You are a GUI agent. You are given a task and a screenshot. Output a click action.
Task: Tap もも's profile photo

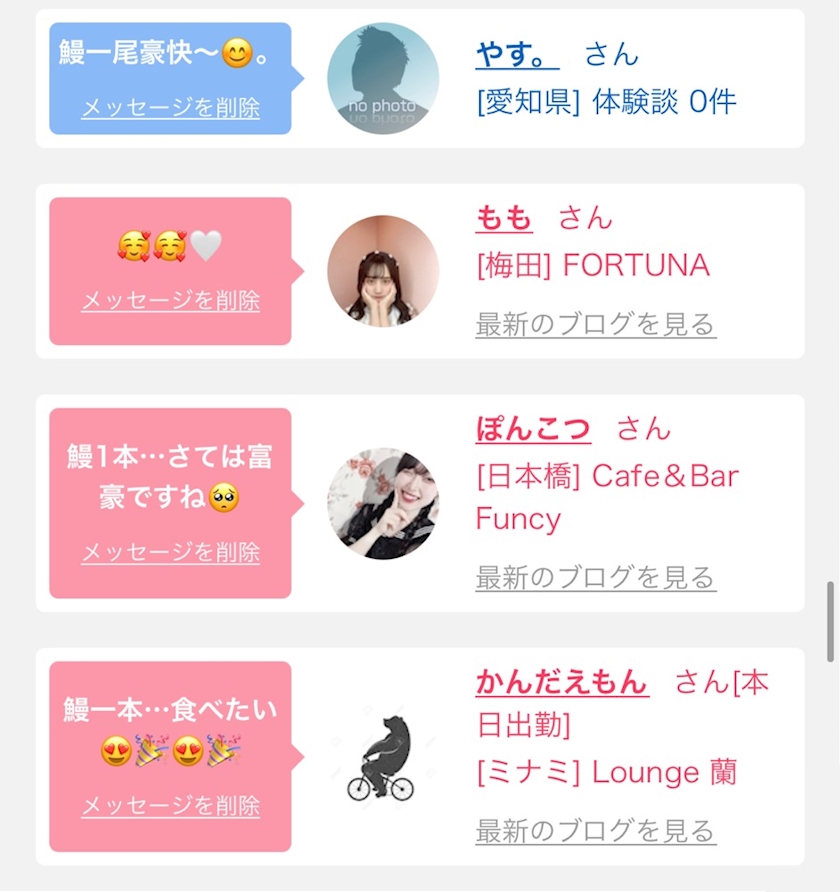click(383, 271)
